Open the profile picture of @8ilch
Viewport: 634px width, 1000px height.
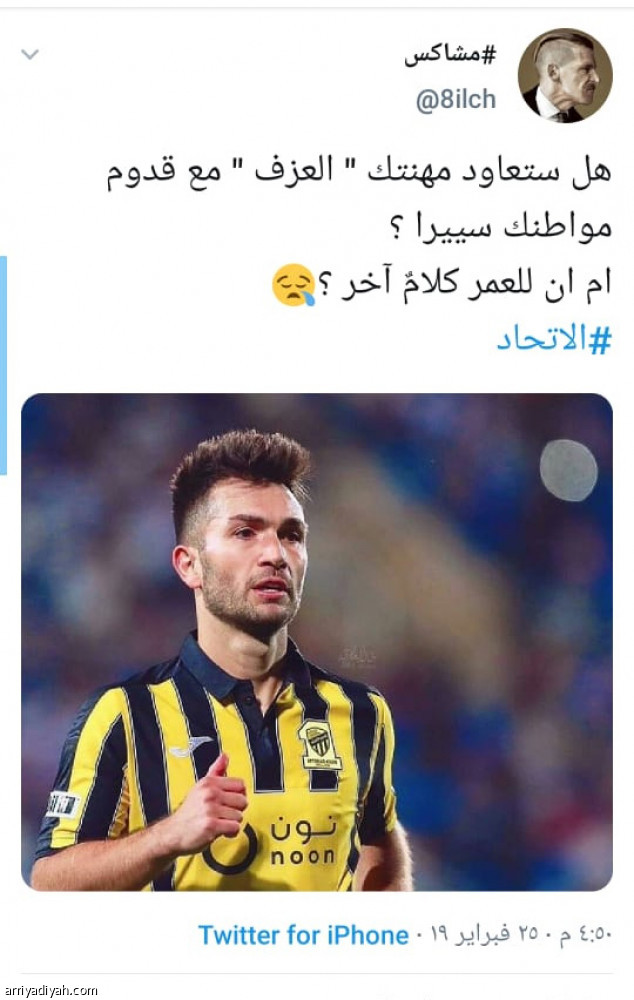564,76
